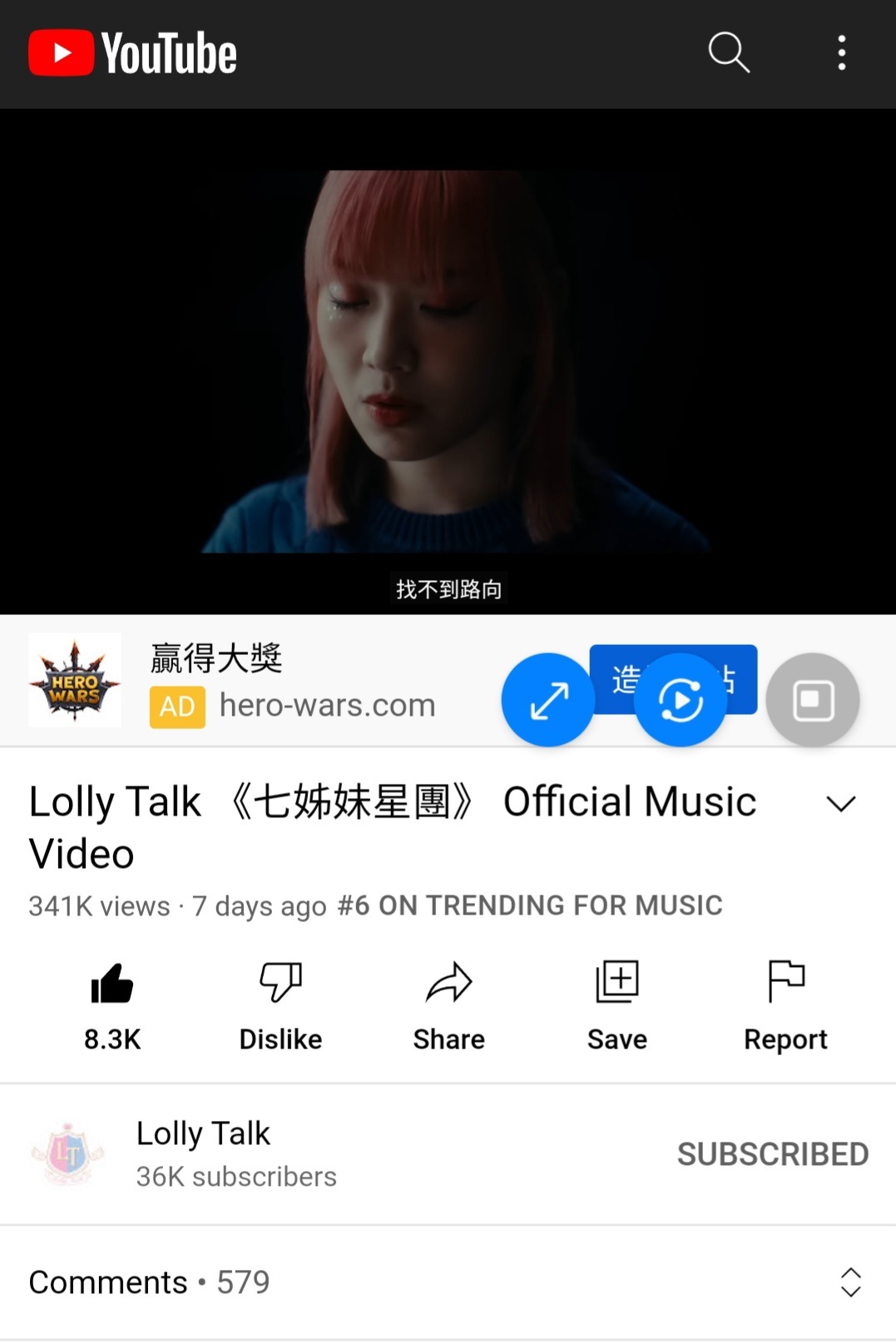Tap the blue replay ad icon
The width and height of the screenshot is (896, 1344).
point(681,700)
